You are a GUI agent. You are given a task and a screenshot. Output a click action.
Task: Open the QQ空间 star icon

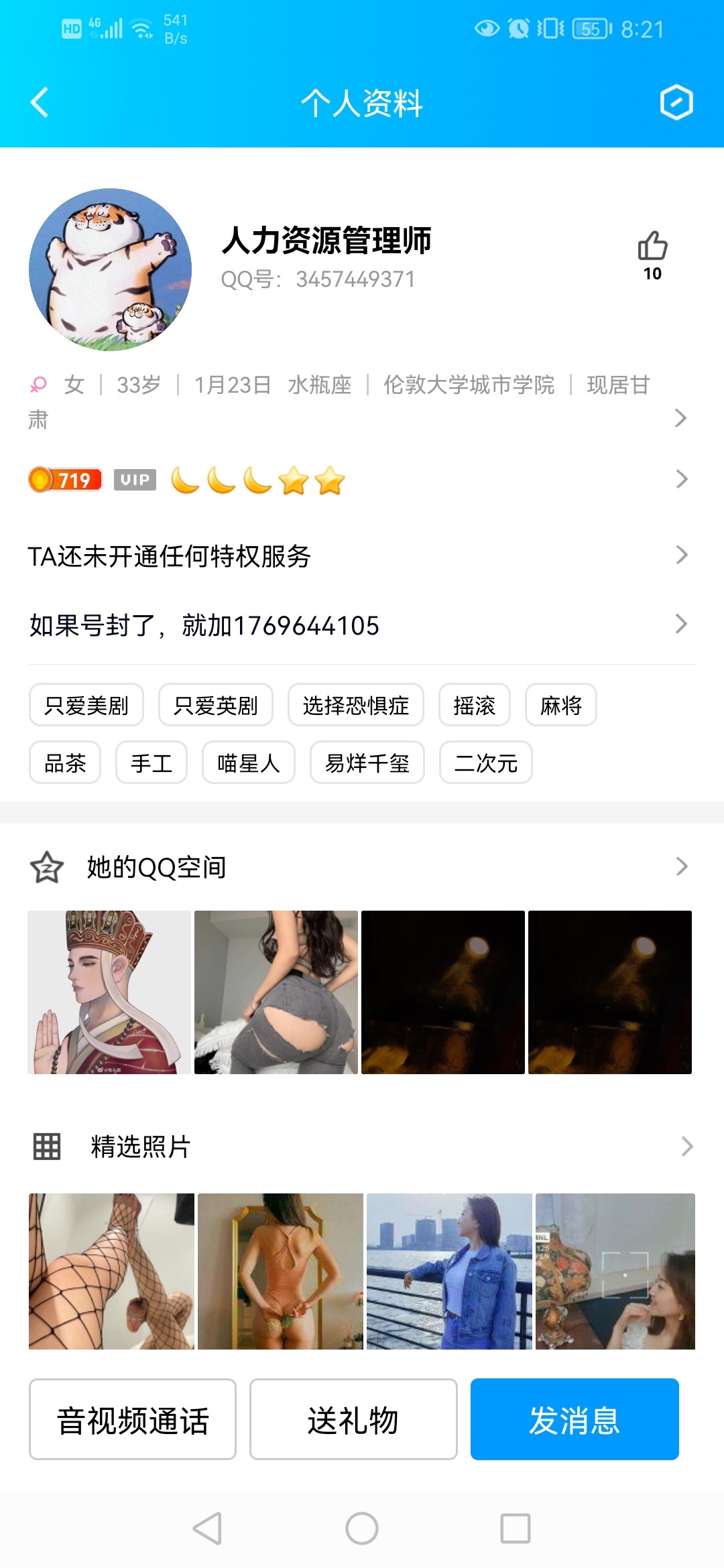click(x=44, y=866)
